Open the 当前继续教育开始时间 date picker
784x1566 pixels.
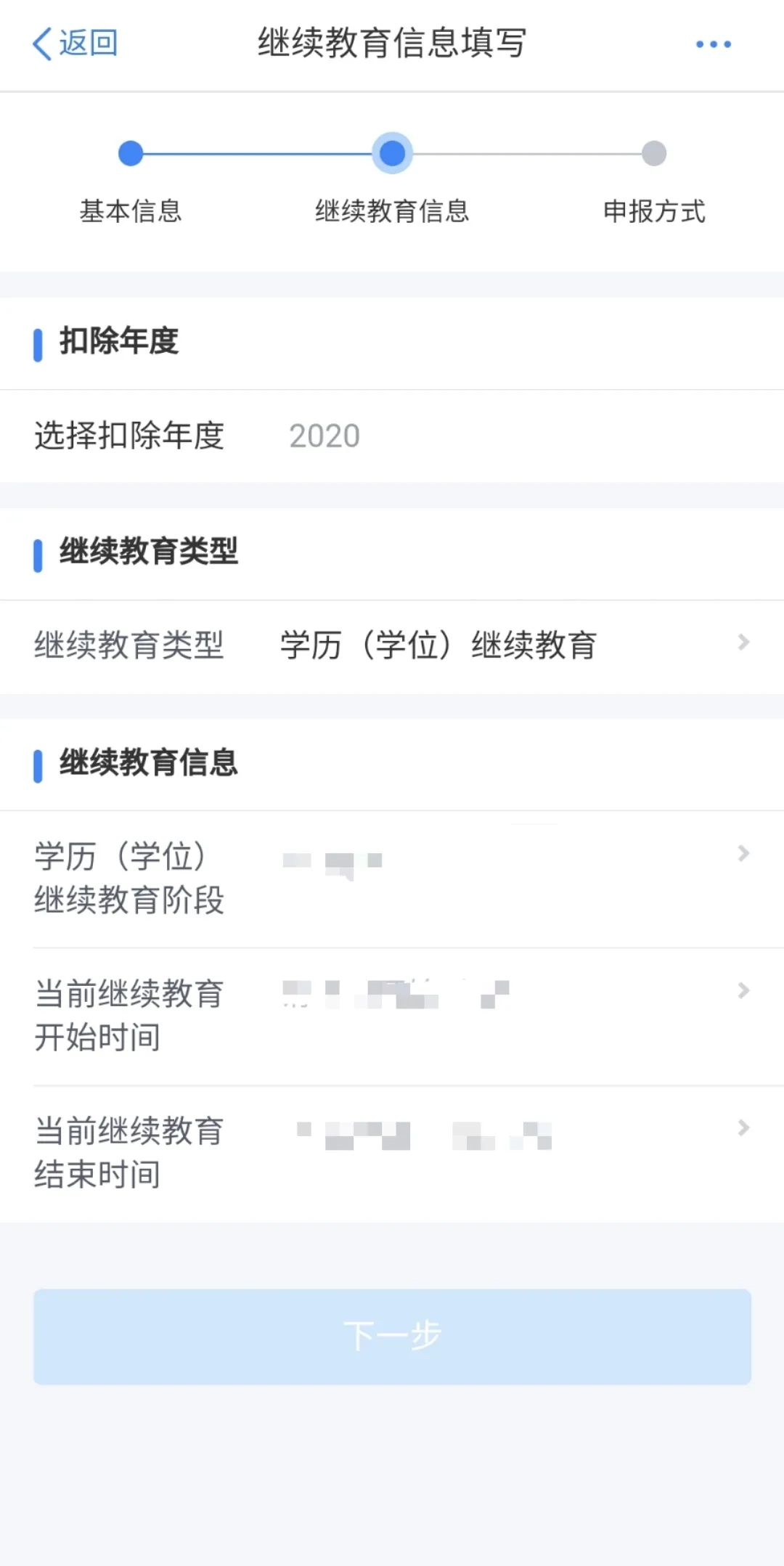click(x=742, y=990)
